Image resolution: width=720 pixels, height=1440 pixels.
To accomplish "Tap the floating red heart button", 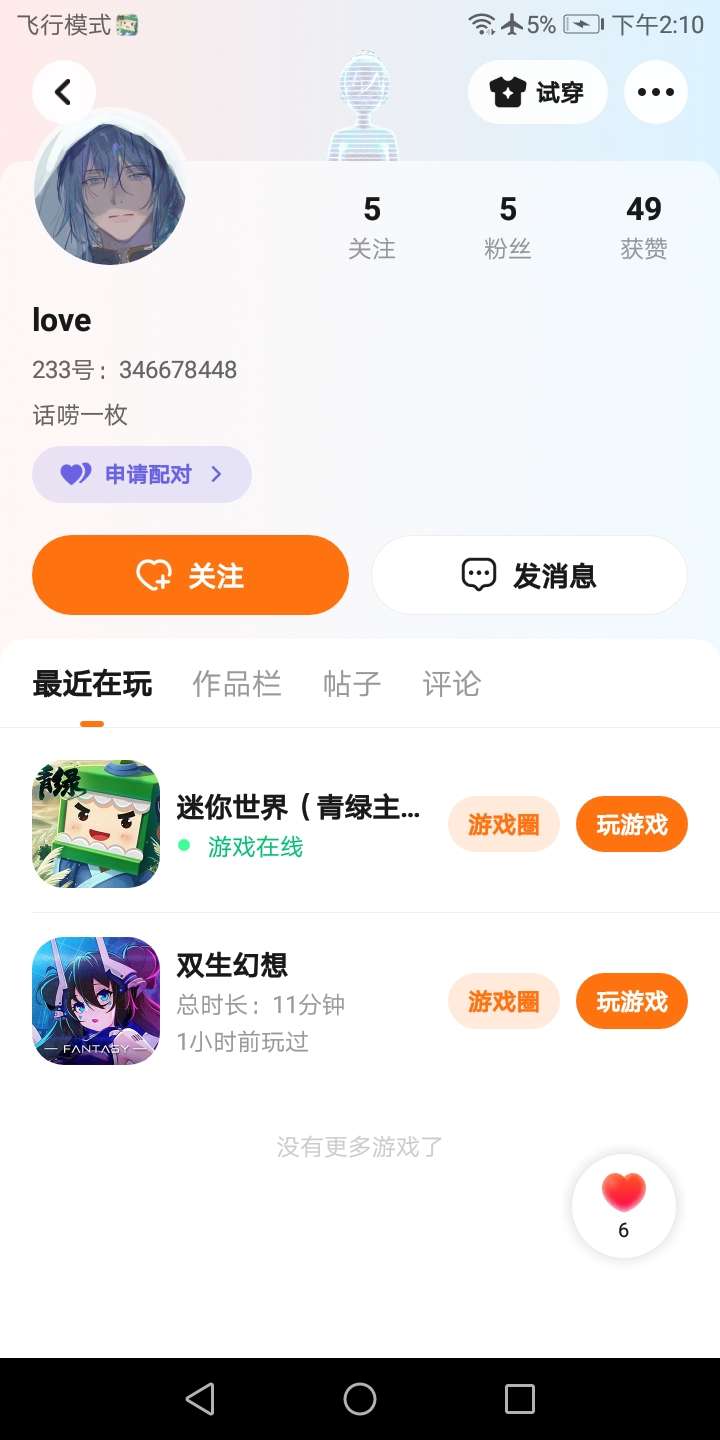I will click(623, 1205).
